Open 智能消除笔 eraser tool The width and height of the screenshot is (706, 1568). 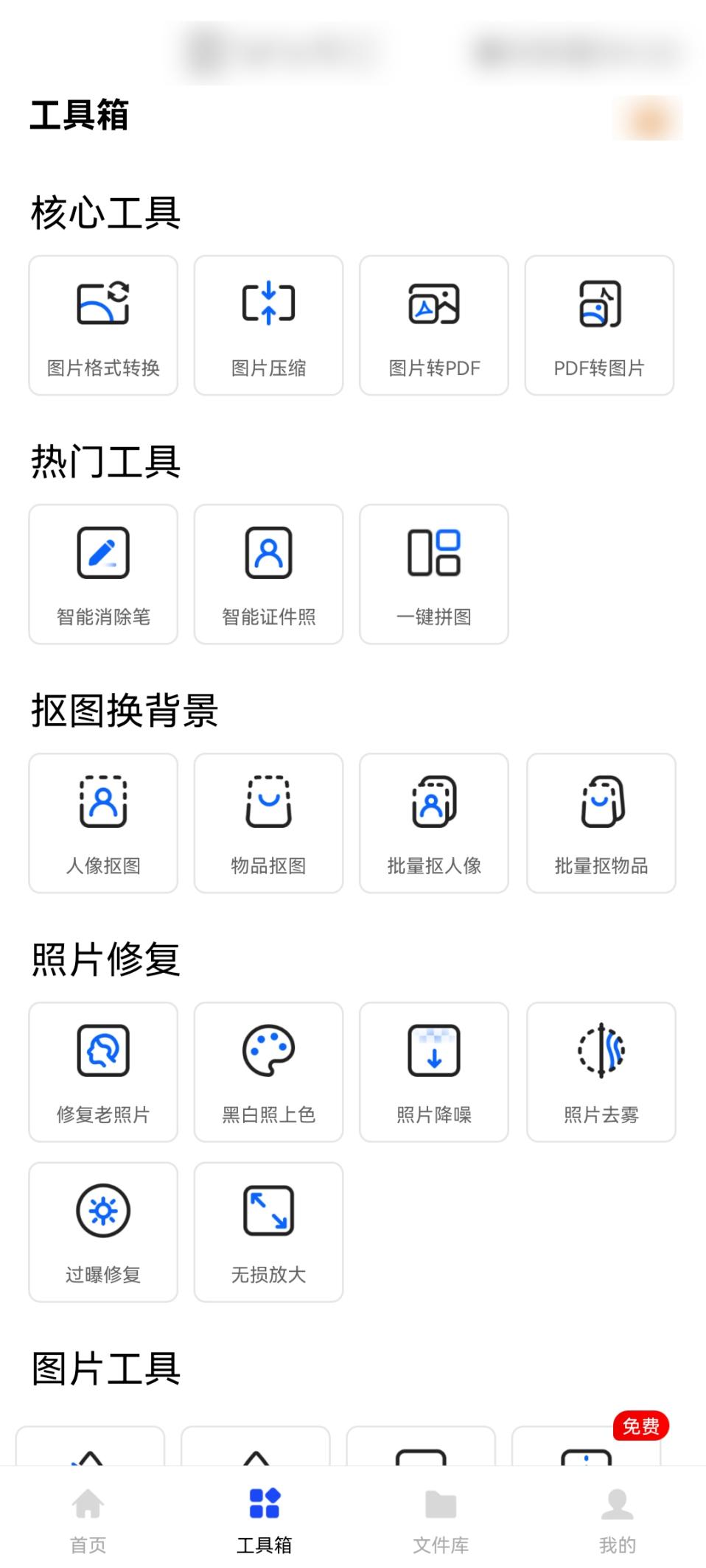pos(103,574)
